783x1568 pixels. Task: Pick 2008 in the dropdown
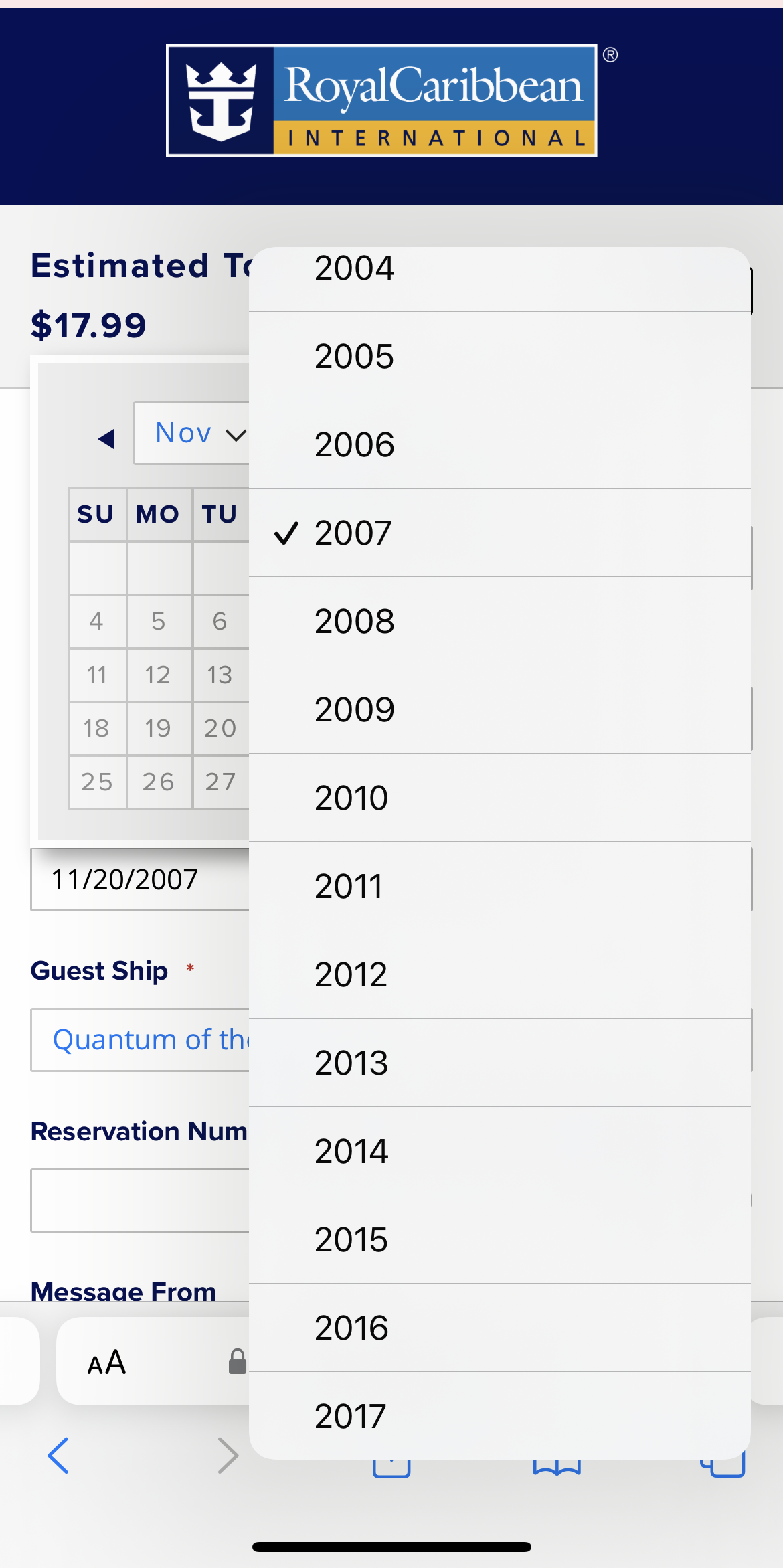point(499,621)
